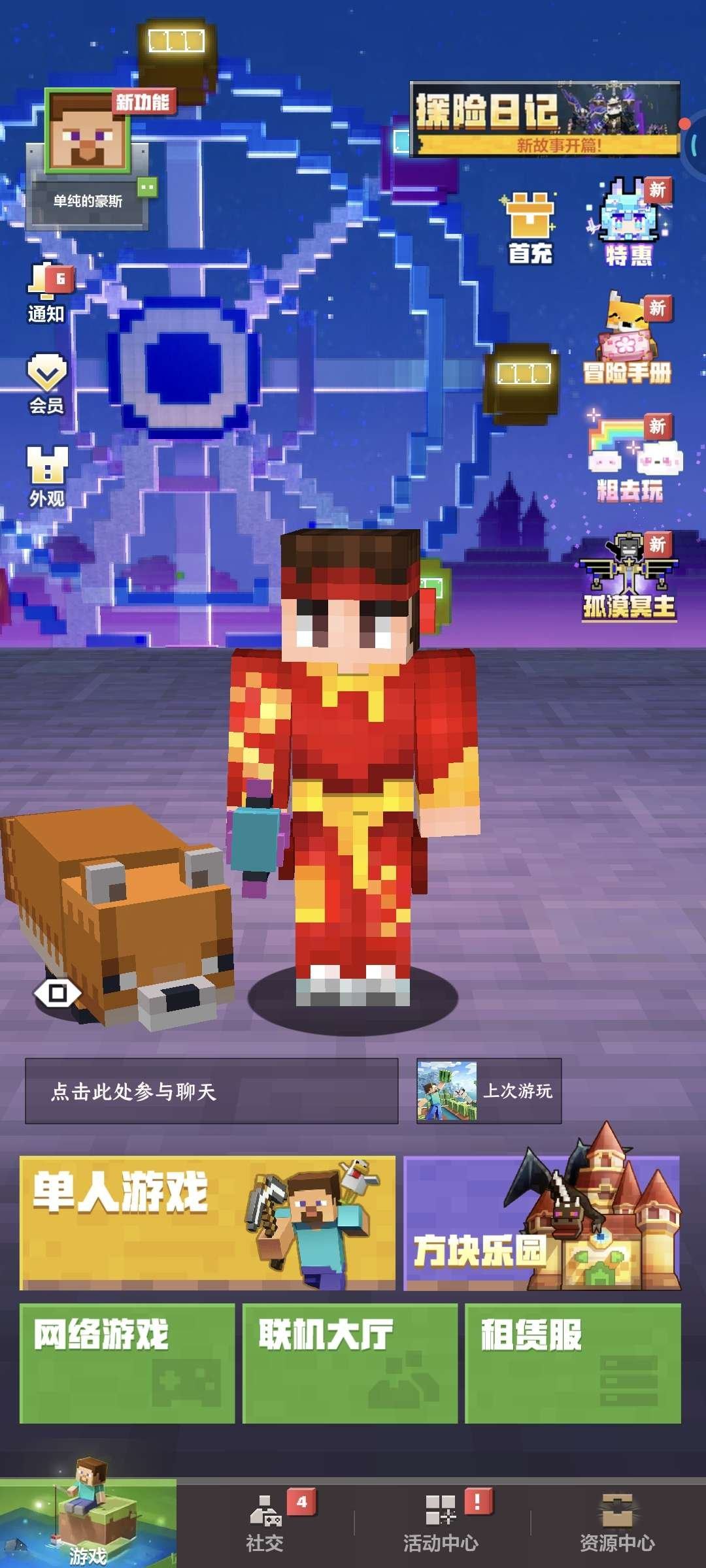This screenshot has height=1568, width=706.
Task: Open the 首充 first-recharge rewards
Action: pyautogui.click(x=531, y=229)
